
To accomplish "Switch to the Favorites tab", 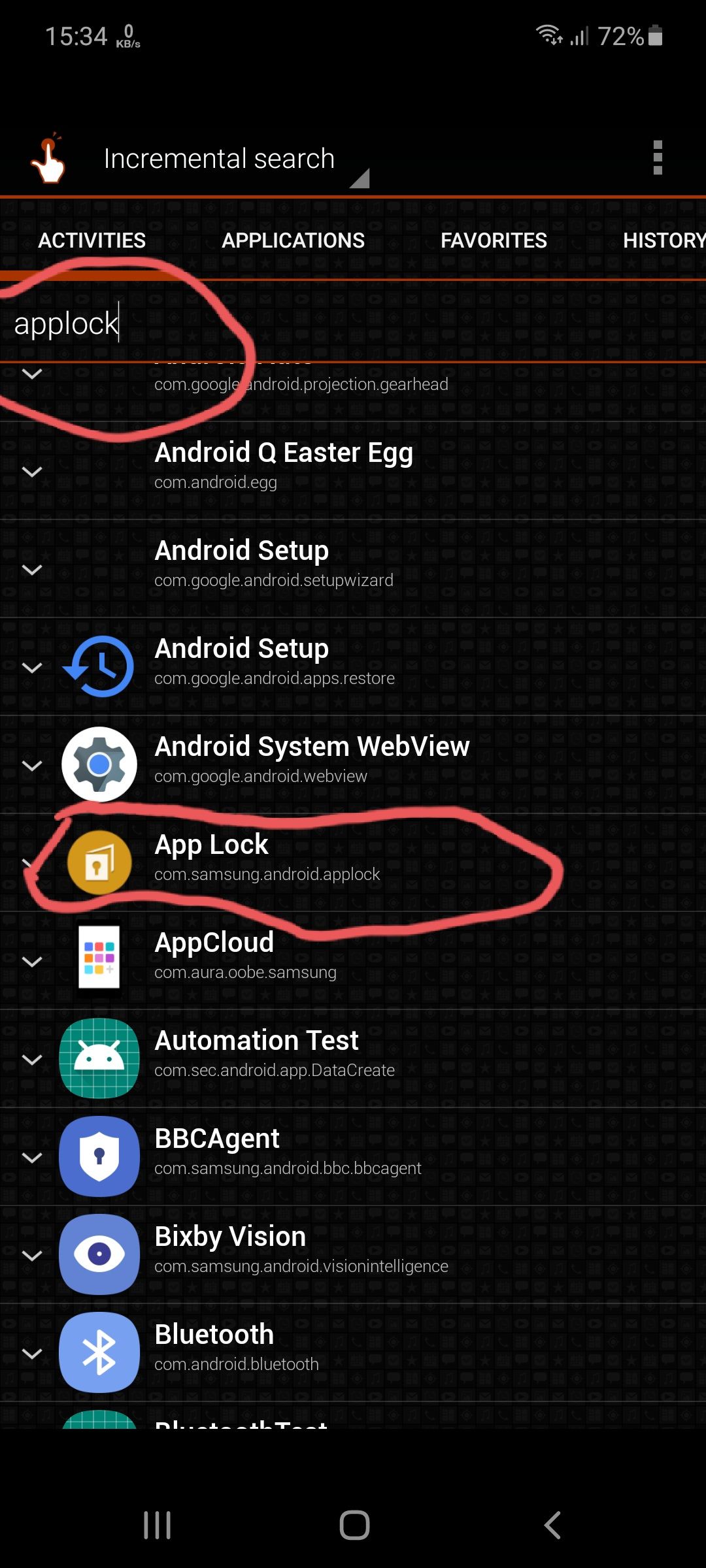I will tap(494, 240).
